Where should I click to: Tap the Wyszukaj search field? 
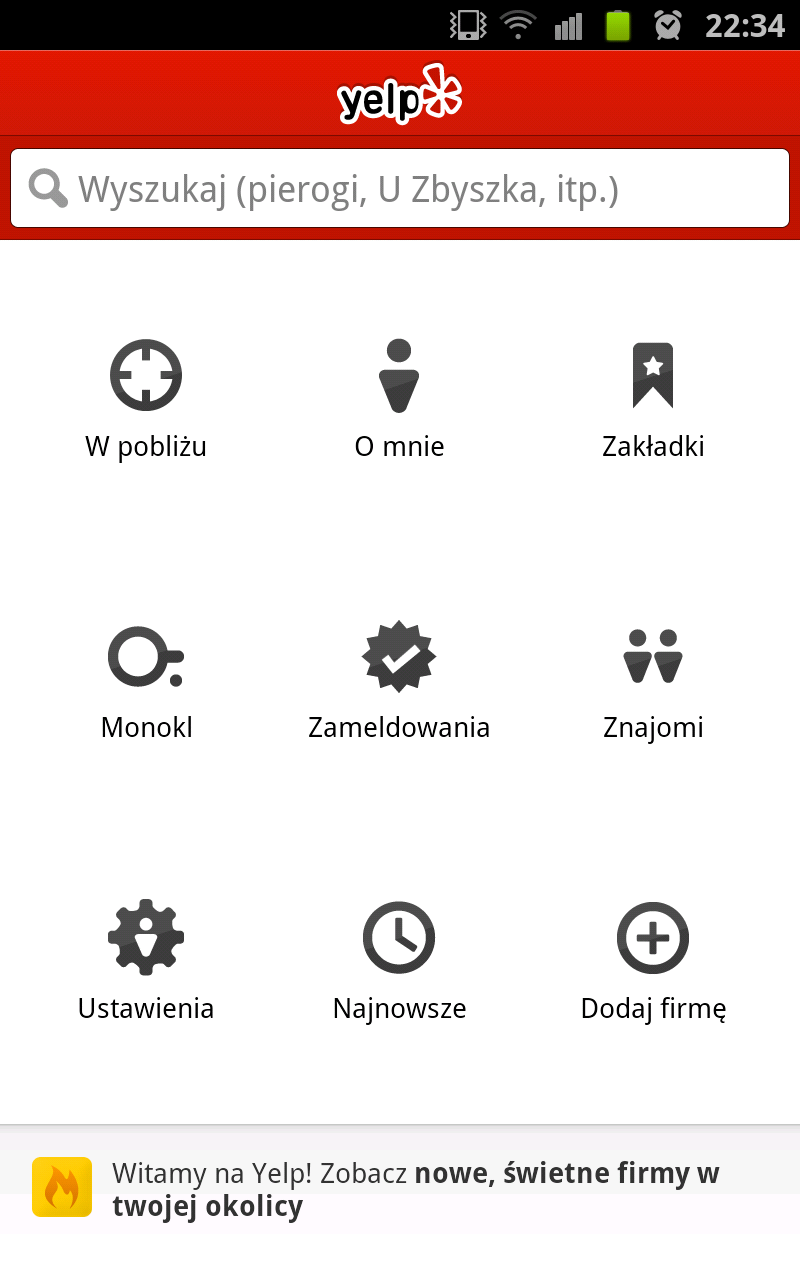[x=400, y=188]
